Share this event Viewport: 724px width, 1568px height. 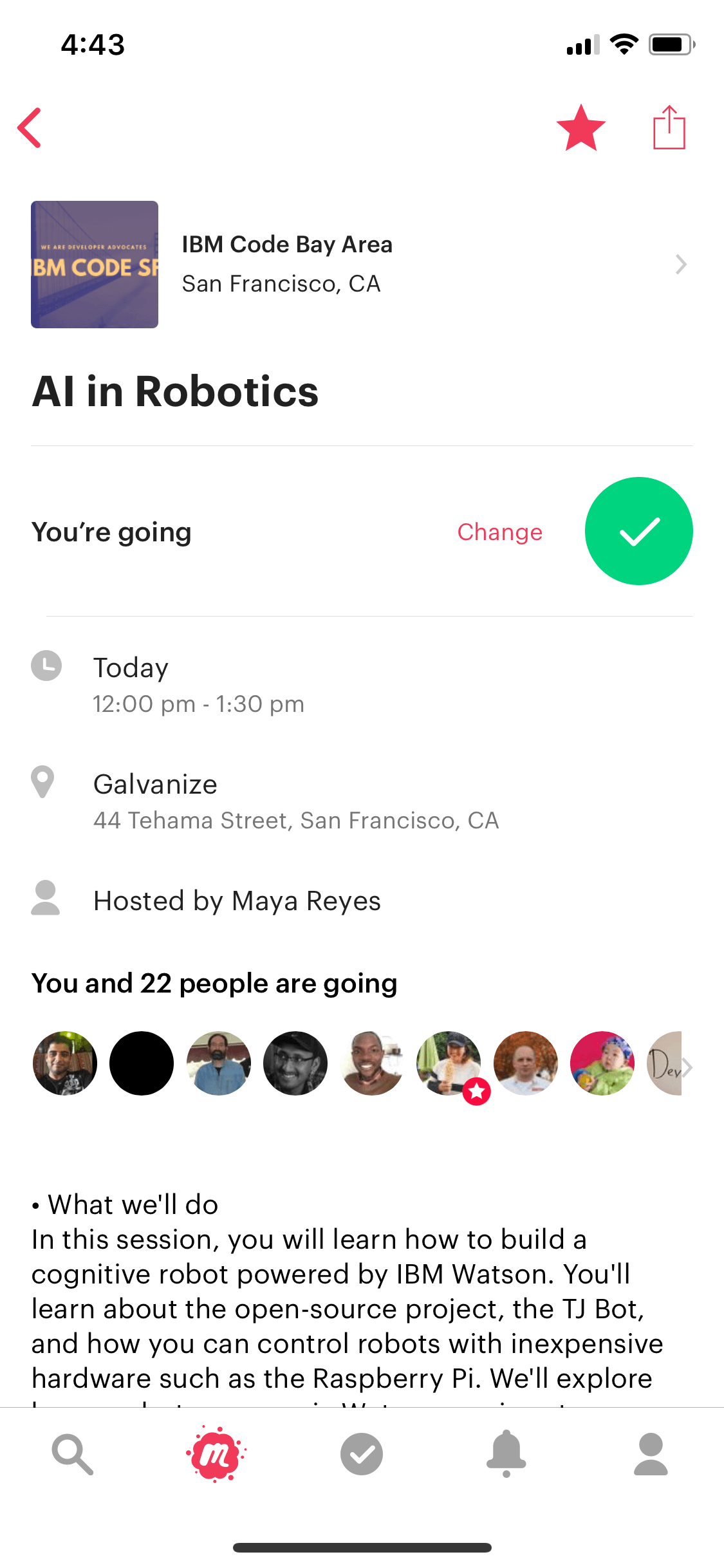point(669,127)
